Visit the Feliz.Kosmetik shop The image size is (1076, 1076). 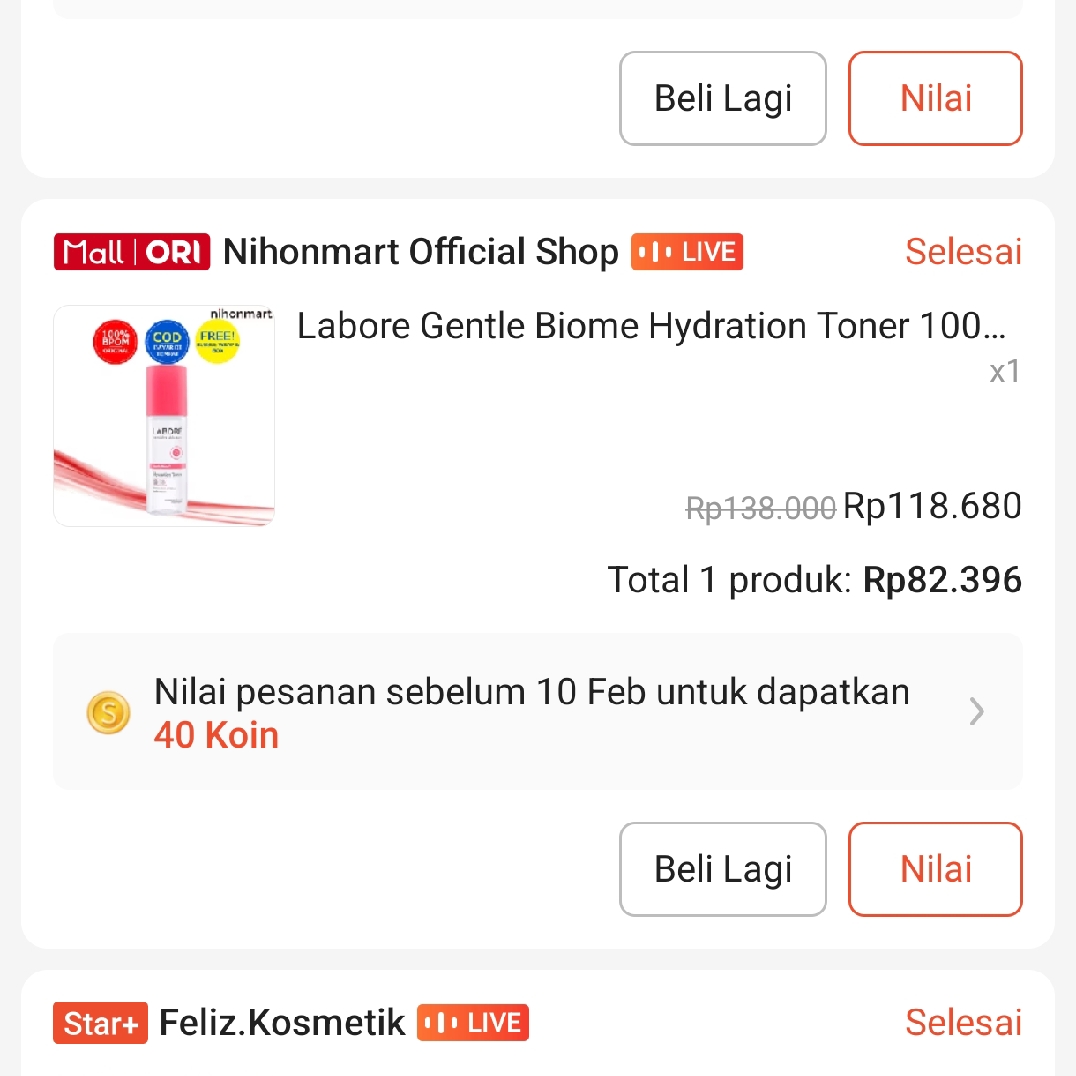point(282,1023)
